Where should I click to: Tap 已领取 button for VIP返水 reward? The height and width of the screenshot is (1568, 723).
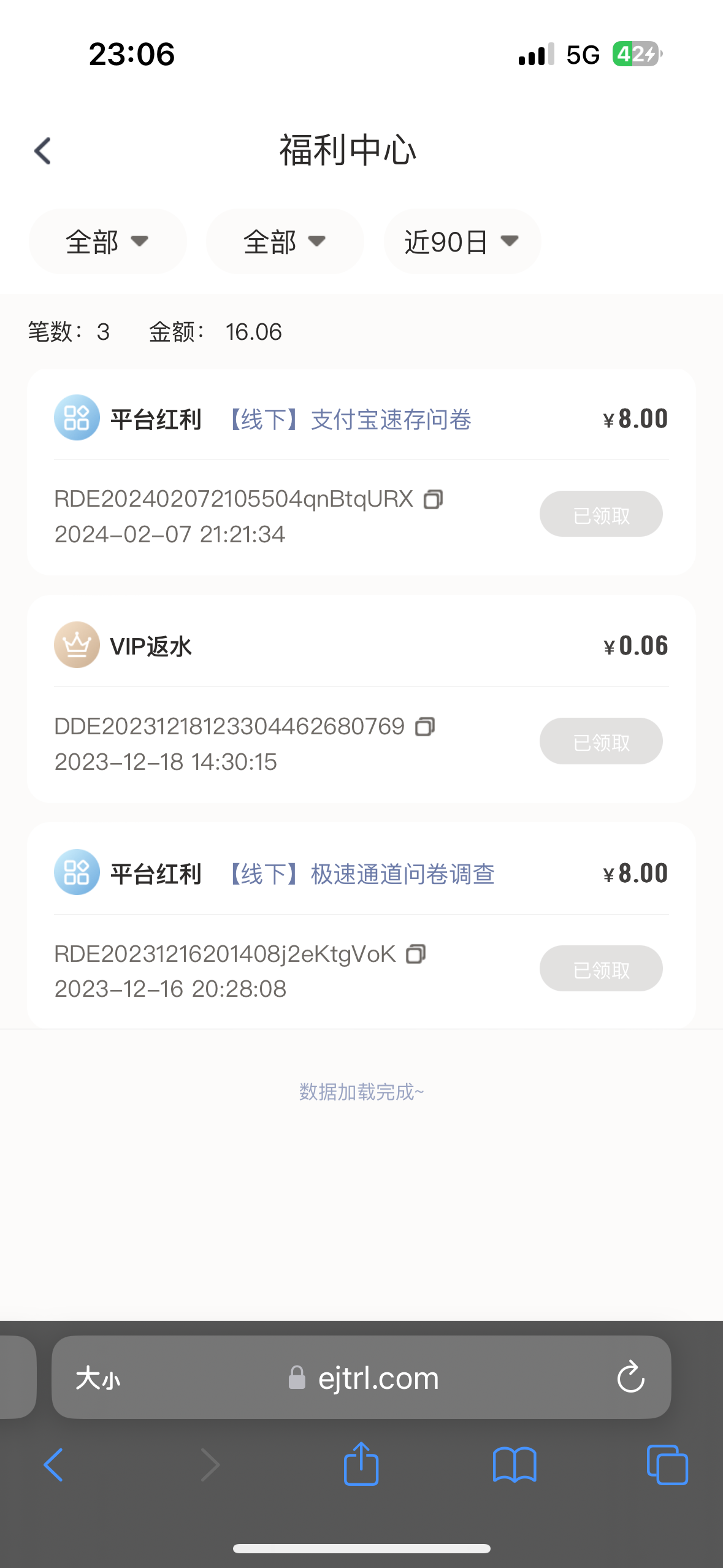coord(600,741)
